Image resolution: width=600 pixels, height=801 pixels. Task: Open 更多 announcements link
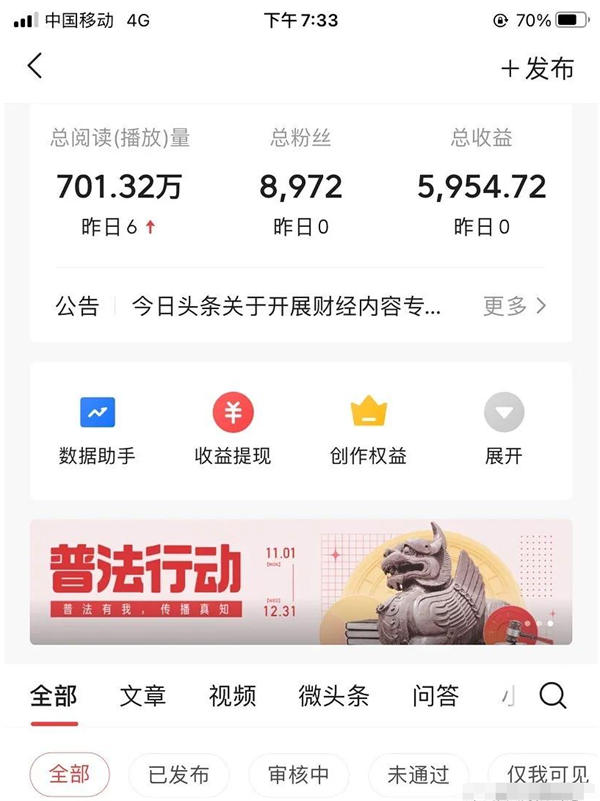[515, 306]
